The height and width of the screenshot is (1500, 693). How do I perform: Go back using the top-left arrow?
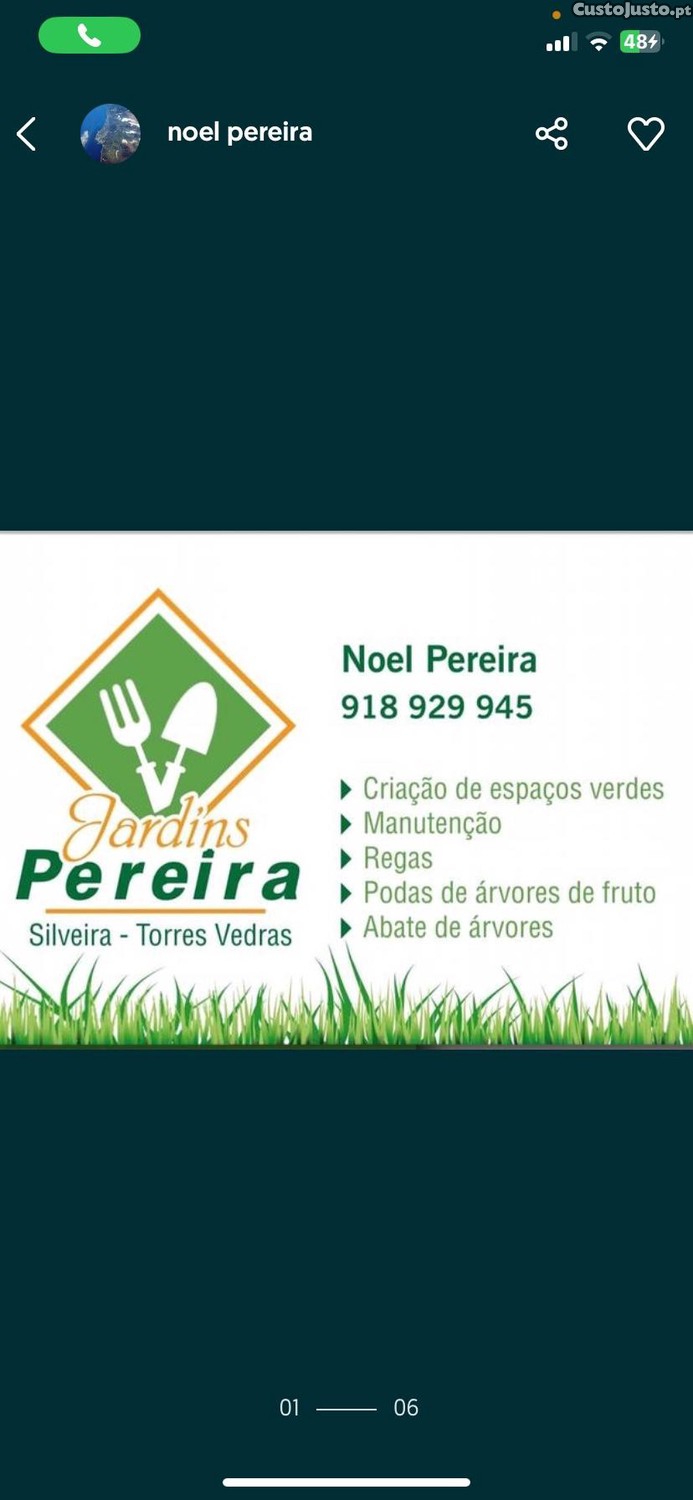pos(27,133)
